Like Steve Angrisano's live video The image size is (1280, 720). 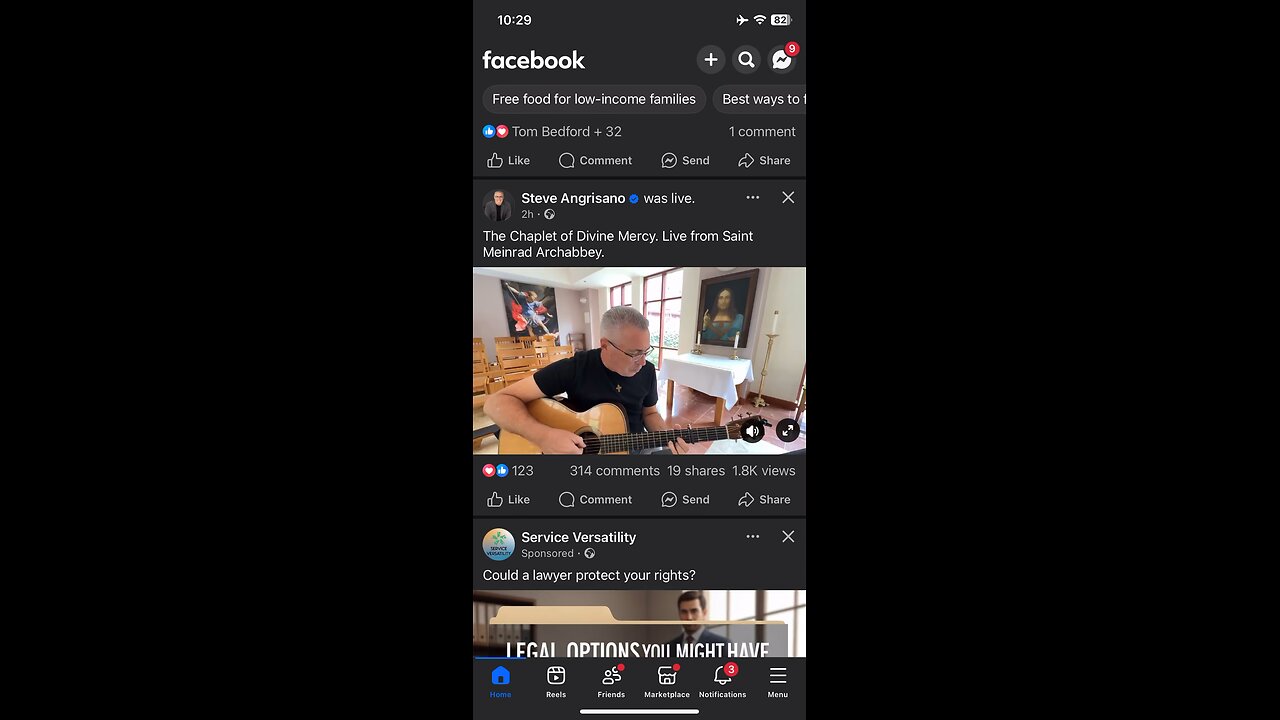[509, 499]
